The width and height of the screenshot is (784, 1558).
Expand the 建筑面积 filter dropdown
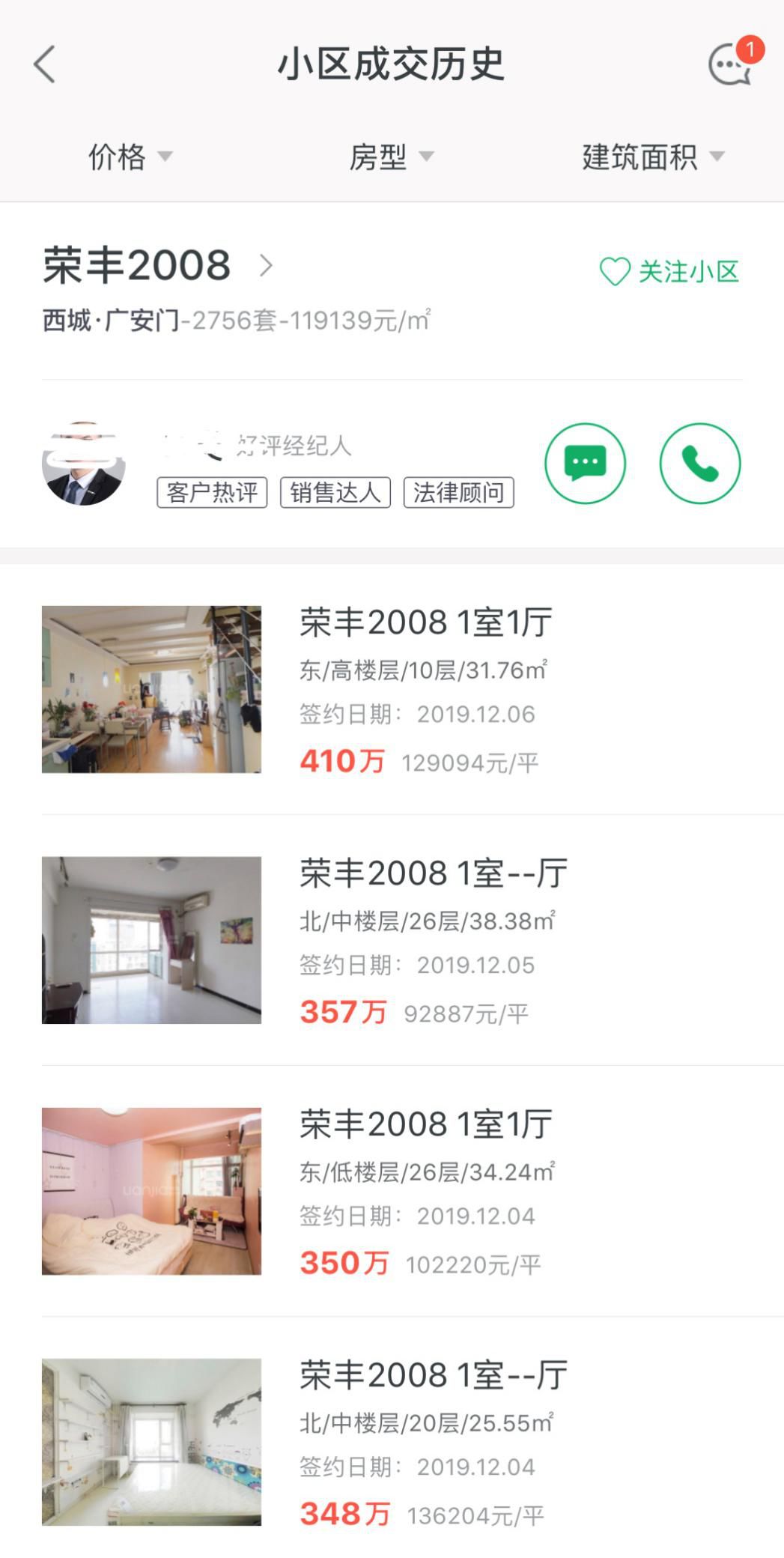pyautogui.click(x=653, y=157)
